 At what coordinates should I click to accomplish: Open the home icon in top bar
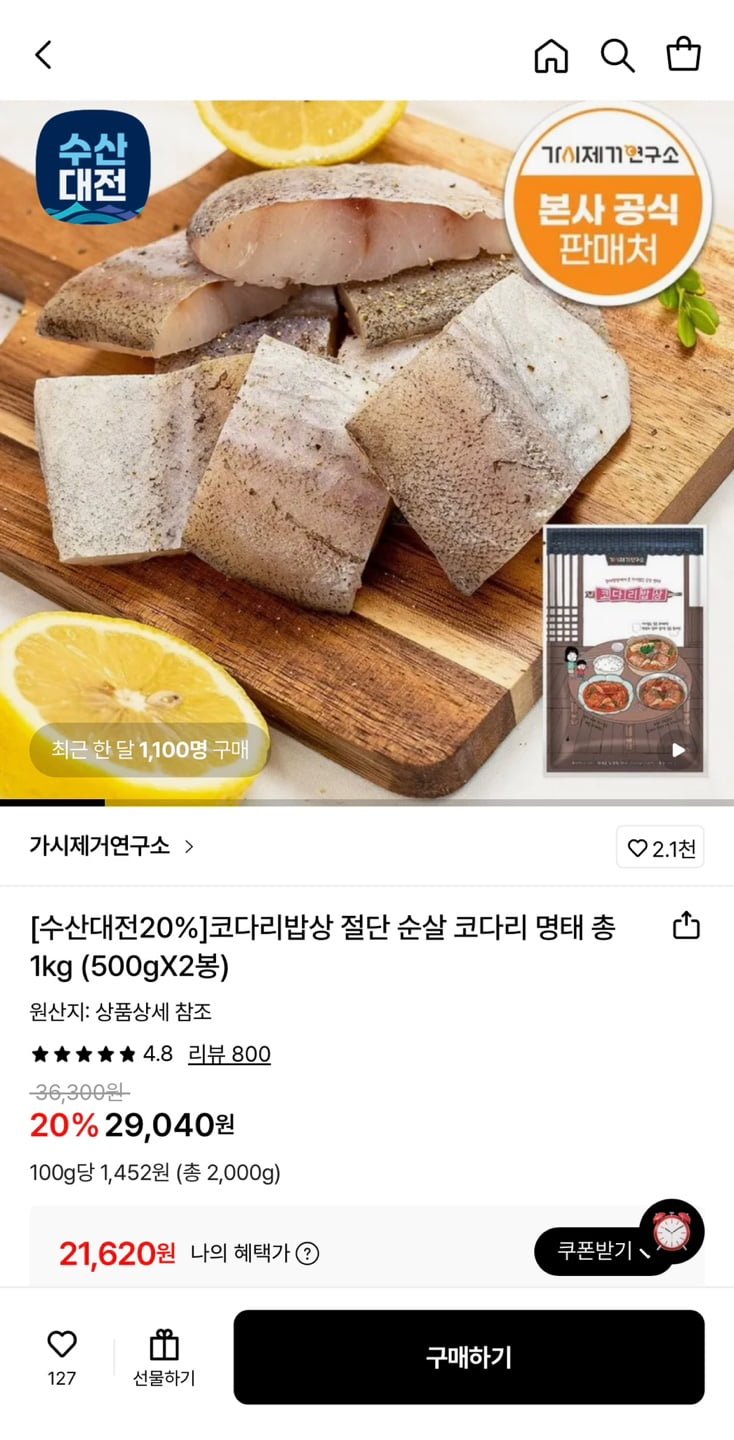(x=551, y=56)
